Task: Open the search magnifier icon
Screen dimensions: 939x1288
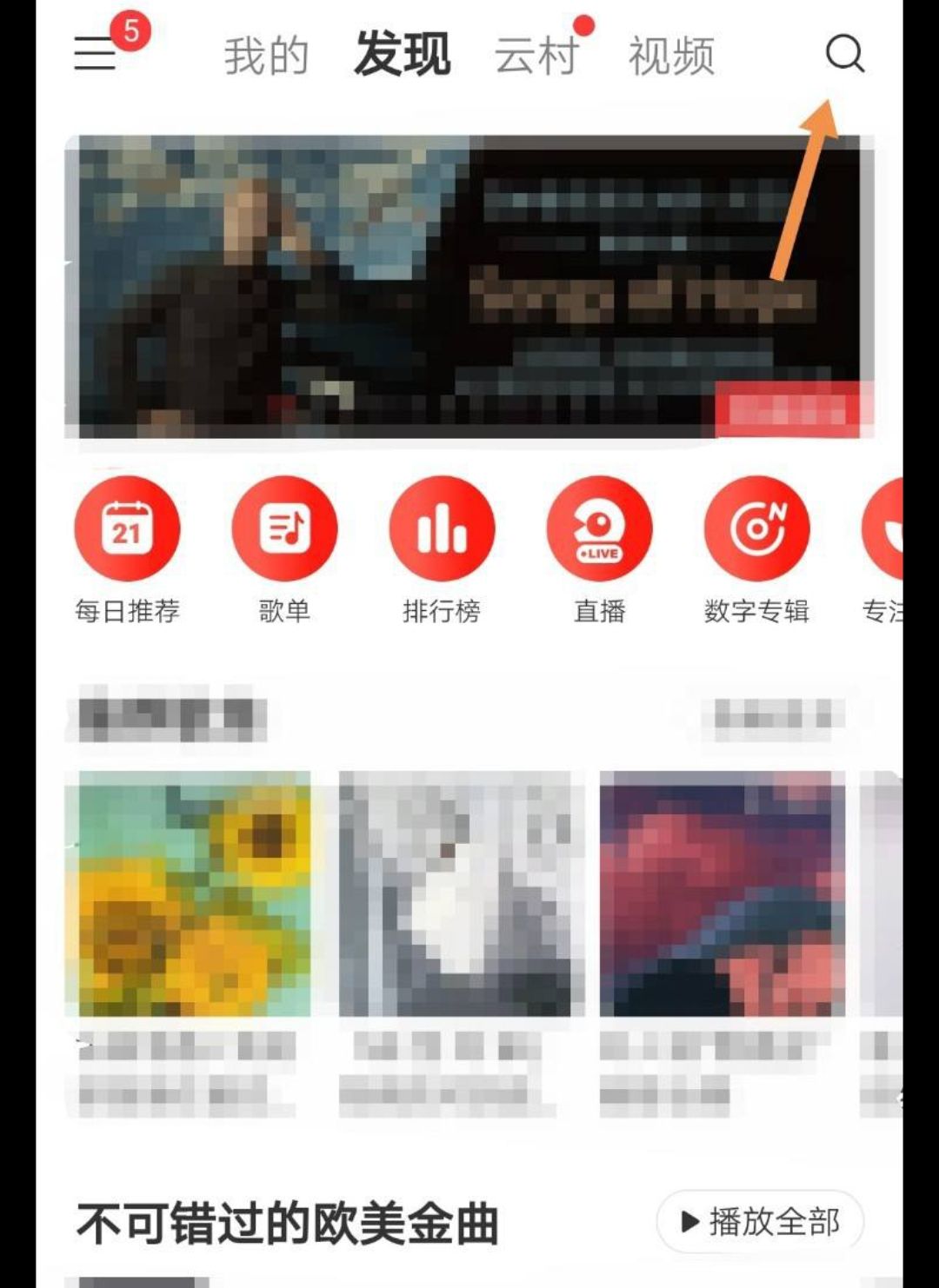Action: (844, 54)
